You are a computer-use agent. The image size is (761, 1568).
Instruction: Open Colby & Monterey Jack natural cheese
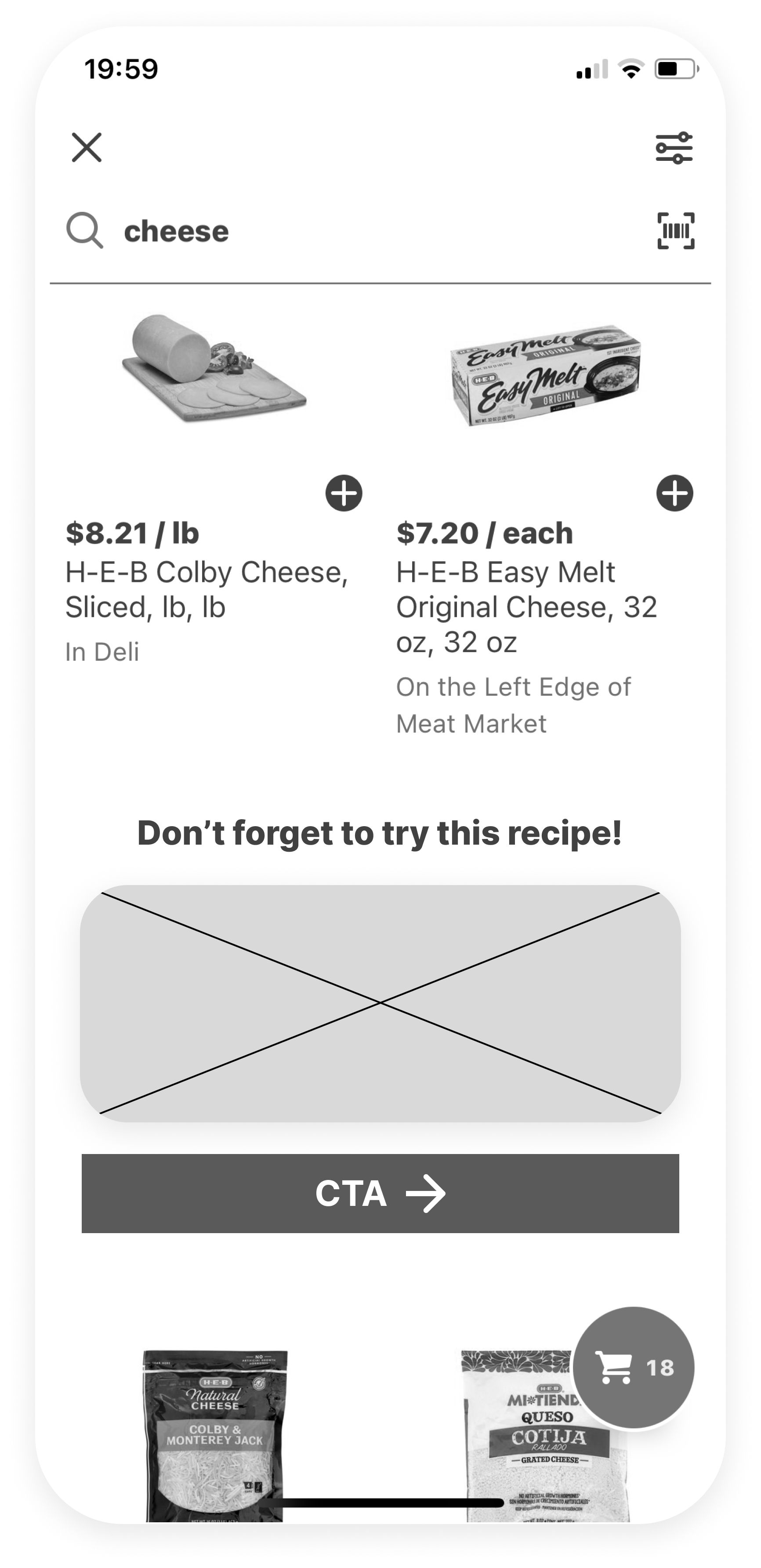pos(214,1437)
